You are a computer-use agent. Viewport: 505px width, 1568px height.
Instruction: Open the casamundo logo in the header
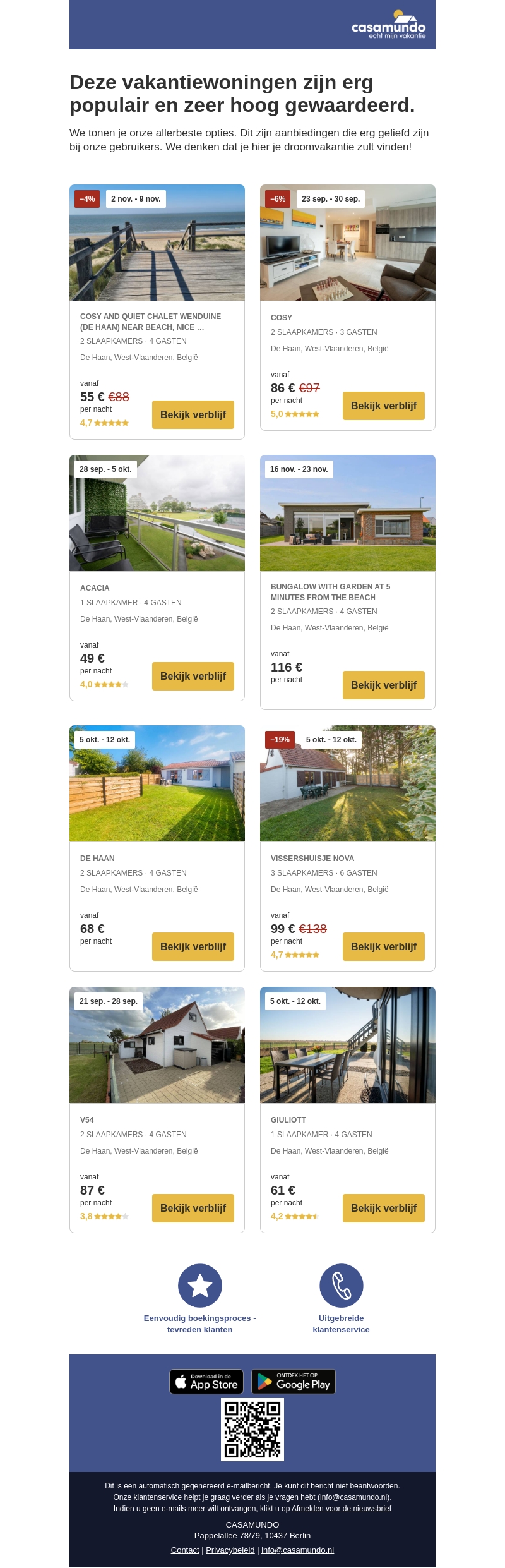coord(388,25)
